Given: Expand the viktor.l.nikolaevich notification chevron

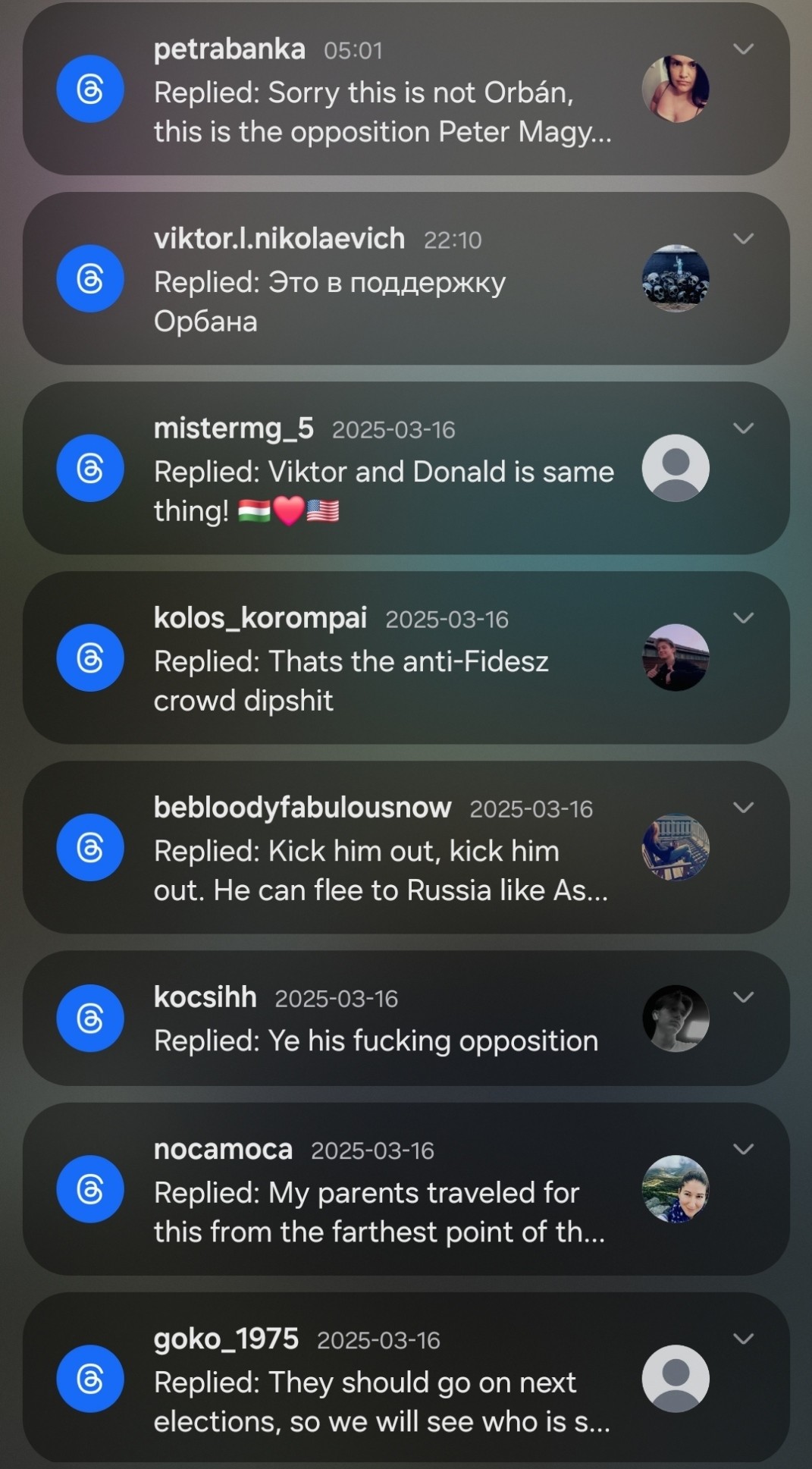Looking at the screenshot, I should click(x=744, y=239).
